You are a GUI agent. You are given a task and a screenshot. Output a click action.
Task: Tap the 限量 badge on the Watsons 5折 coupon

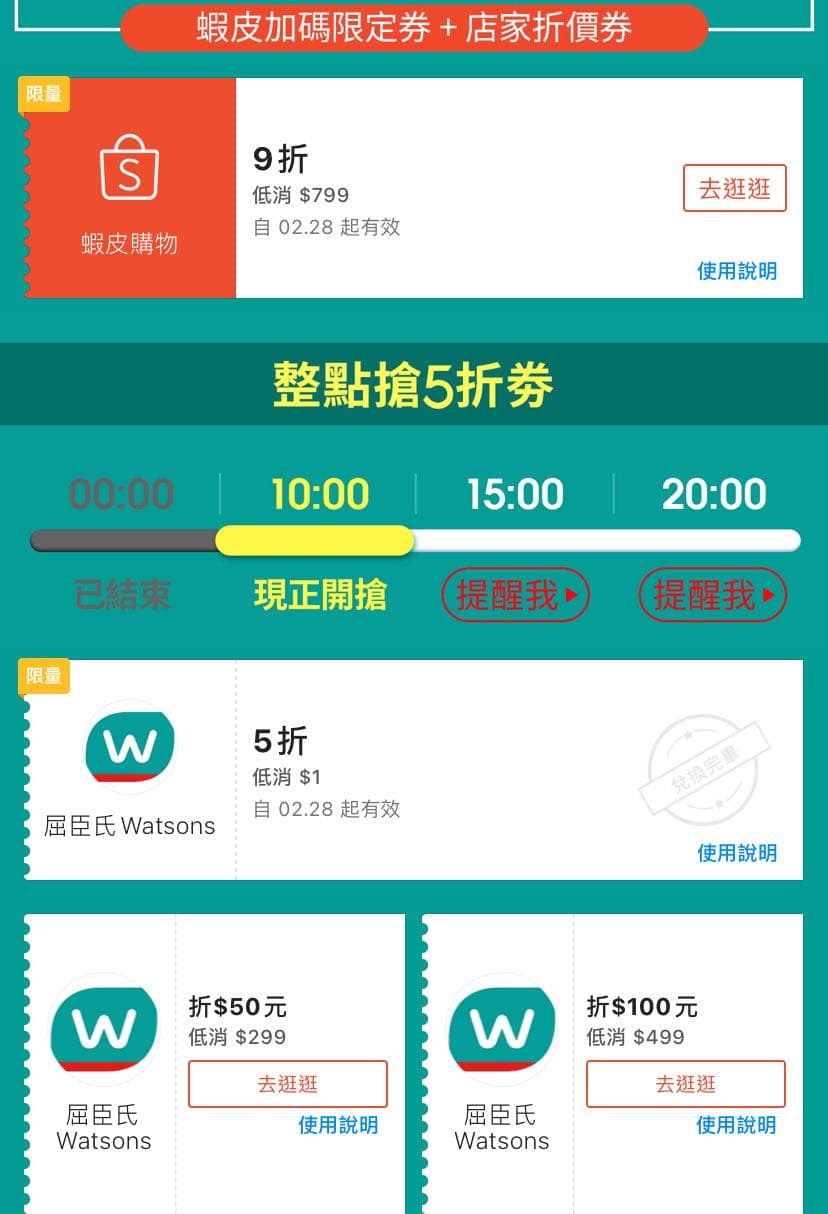point(43,676)
